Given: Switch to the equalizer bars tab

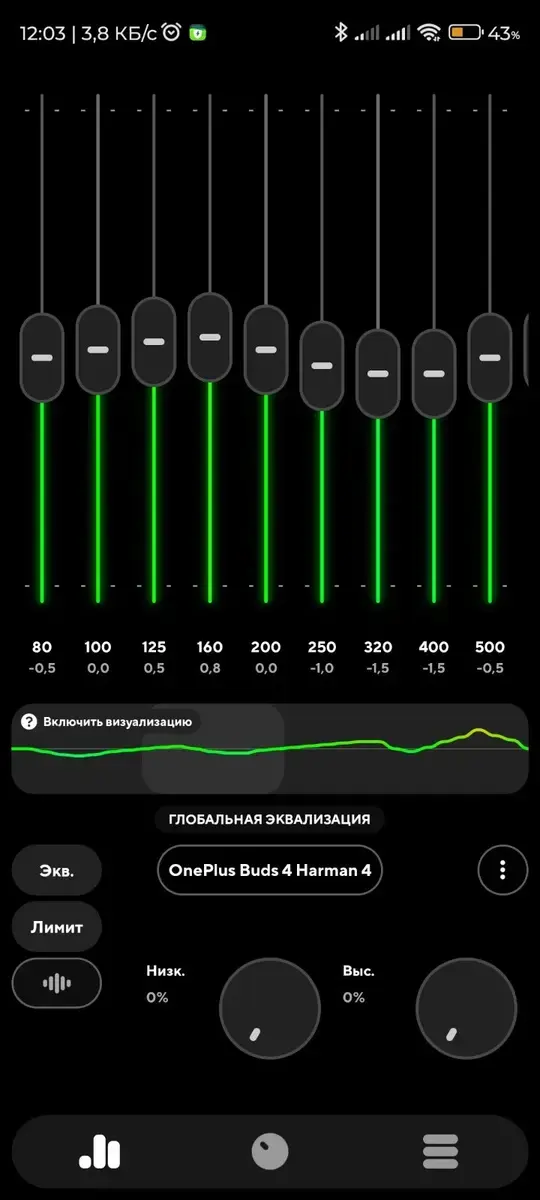Looking at the screenshot, I should [x=100, y=1151].
